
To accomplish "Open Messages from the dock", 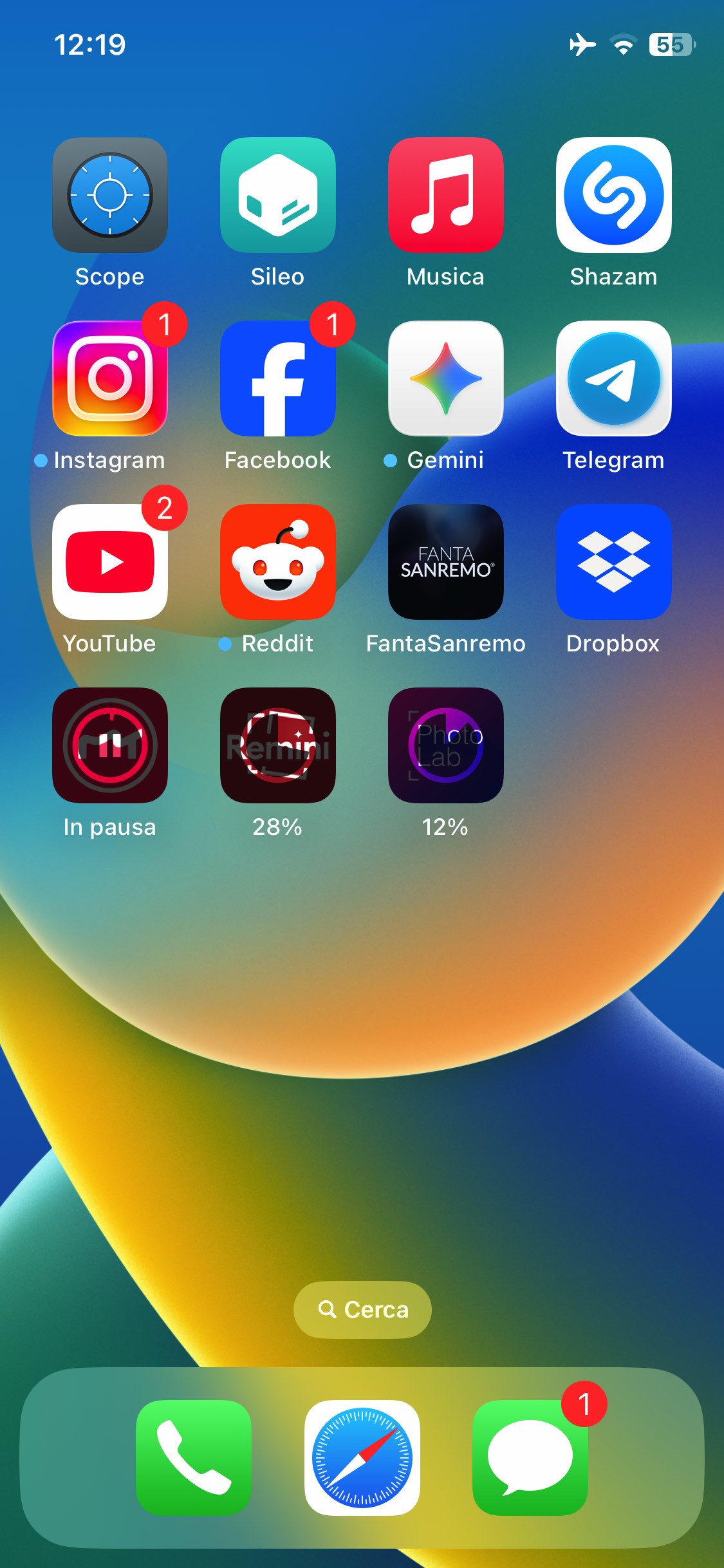I will [530, 1458].
